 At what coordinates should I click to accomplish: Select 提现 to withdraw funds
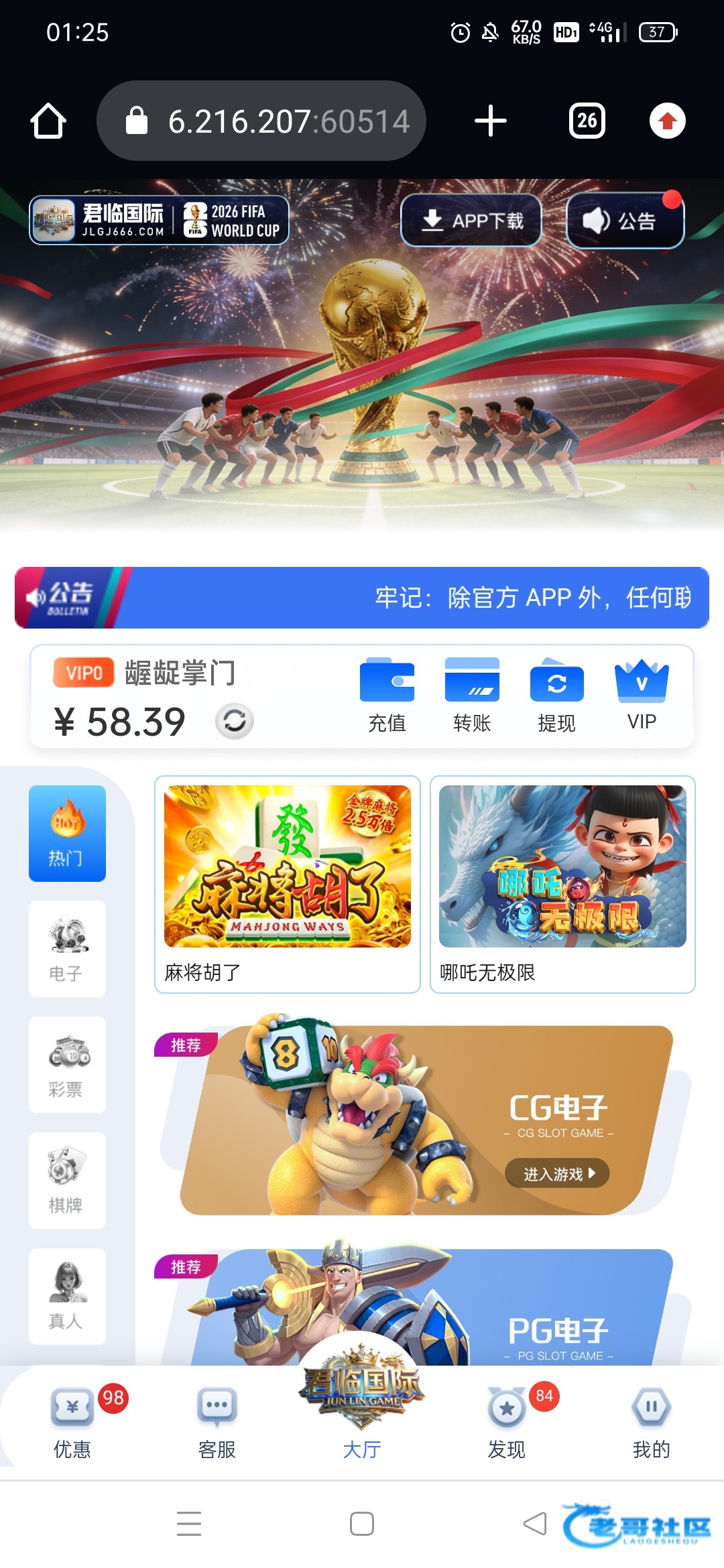tap(556, 695)
